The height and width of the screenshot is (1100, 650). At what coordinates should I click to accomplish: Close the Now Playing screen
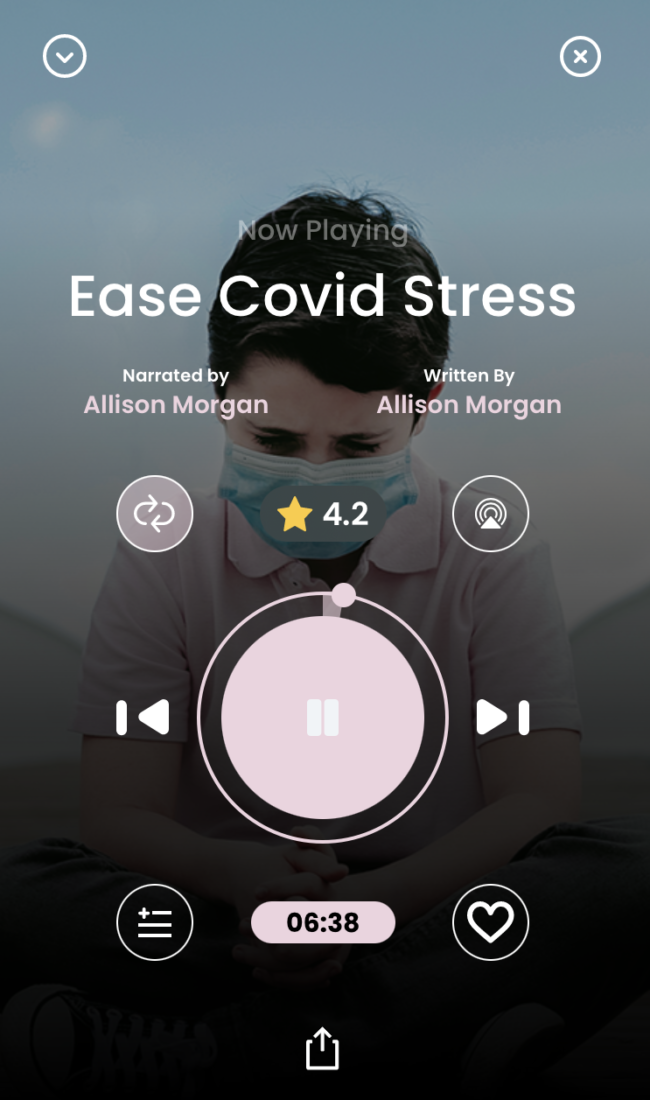click(580, 57)
